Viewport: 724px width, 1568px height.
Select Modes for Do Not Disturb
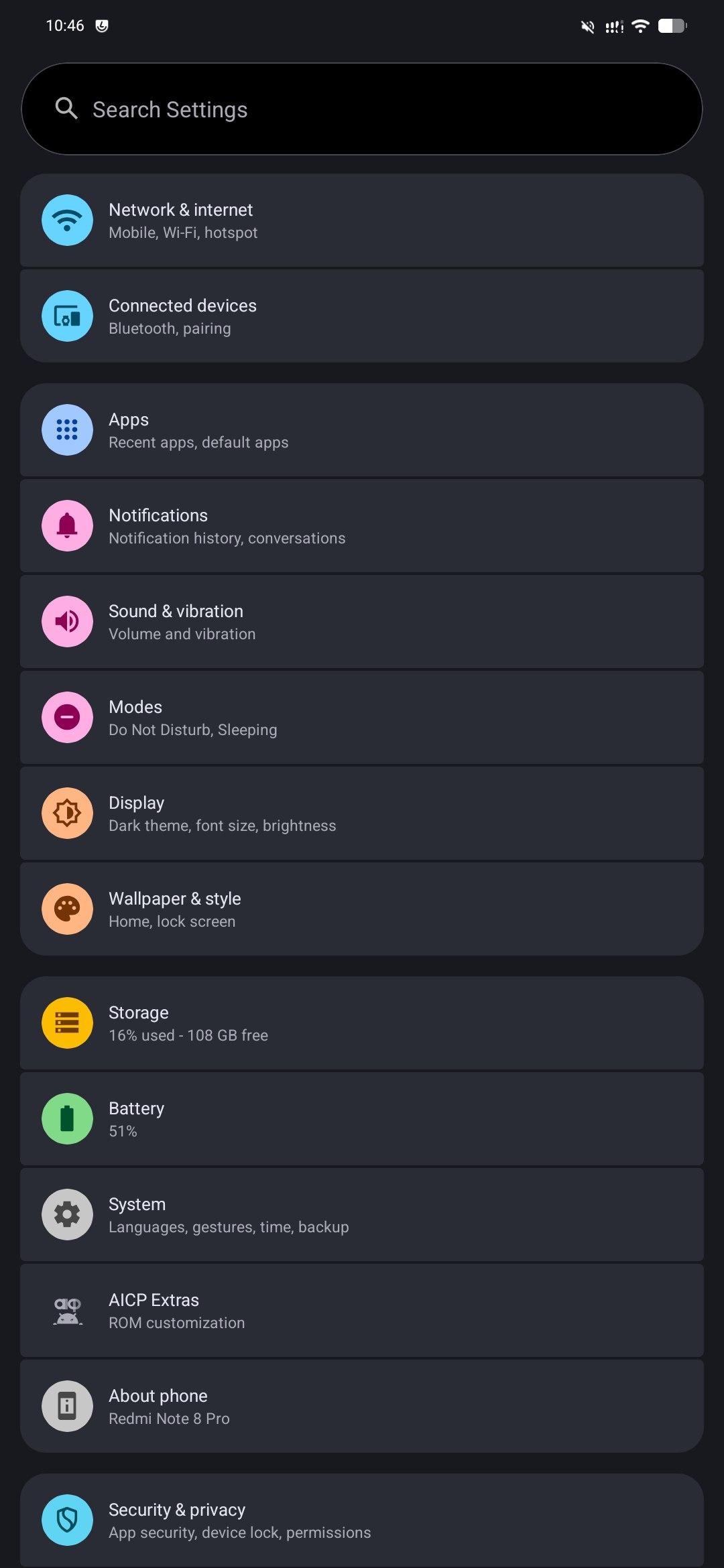tap(362, 718)
